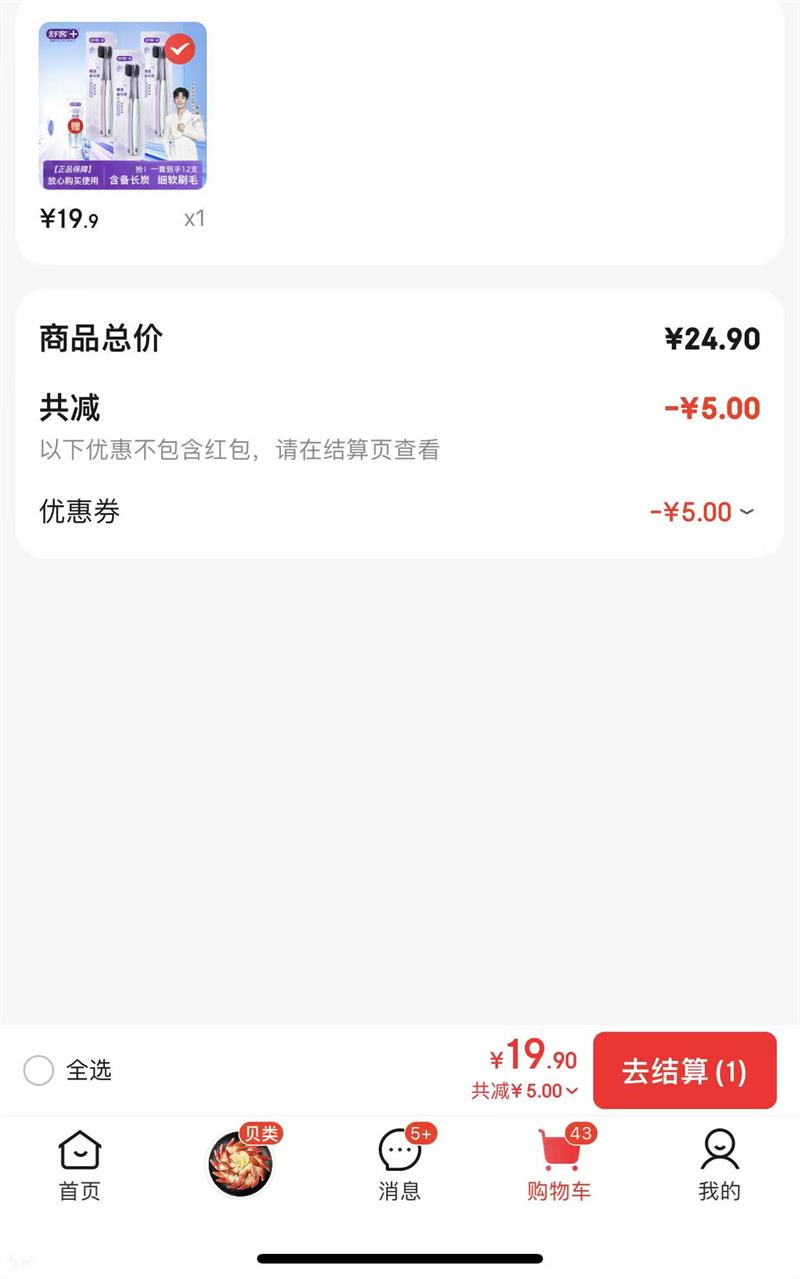Open the coupon -¥5.00 dropdown

(x=700, y=511)
